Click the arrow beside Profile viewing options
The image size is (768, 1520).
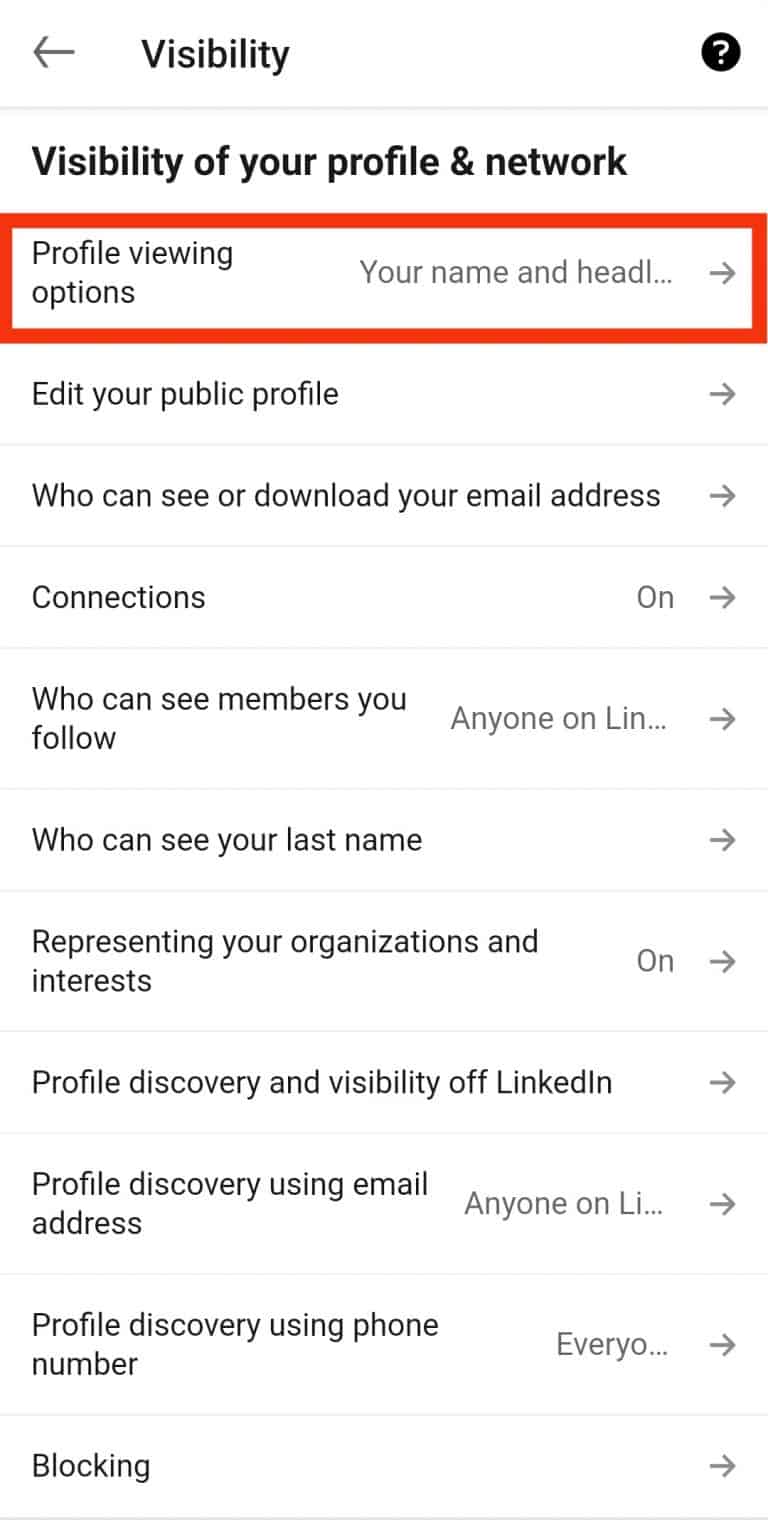(722, 273)
